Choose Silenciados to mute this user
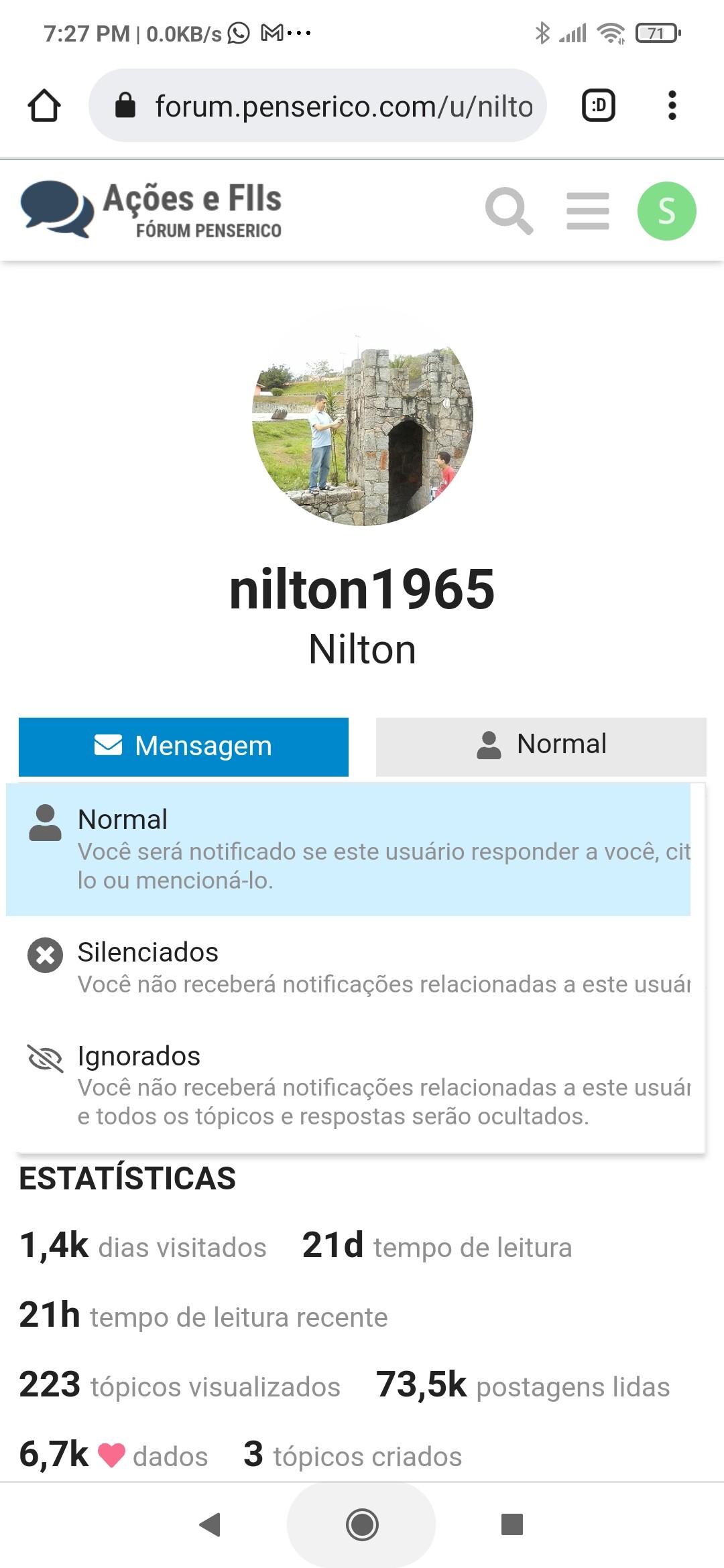The height and width of the screenshot is (1568, 724). point(349,968)
